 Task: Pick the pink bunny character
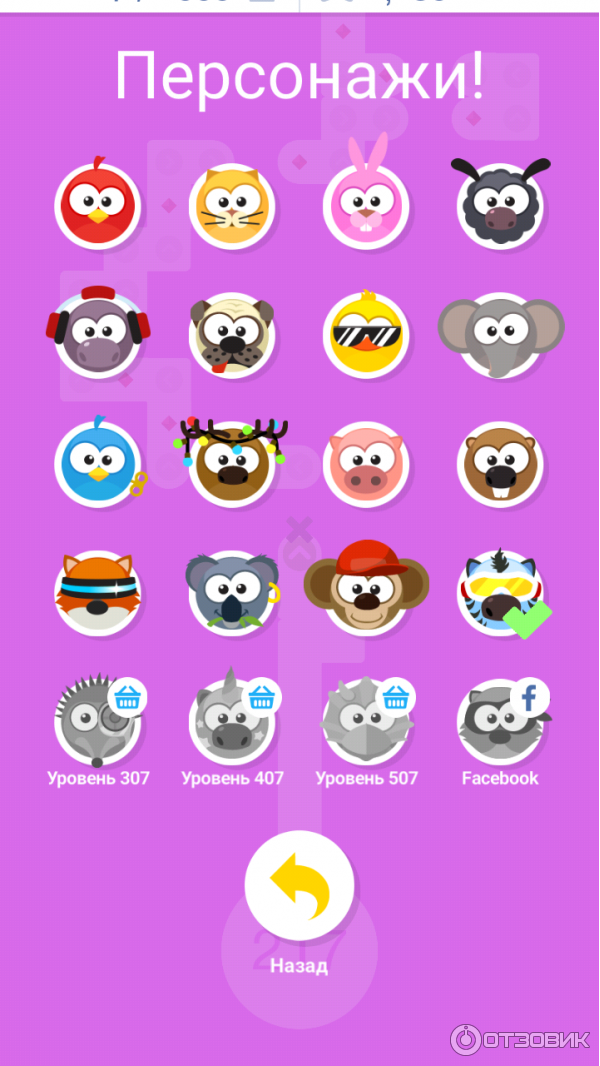click(x=366, y=206)
